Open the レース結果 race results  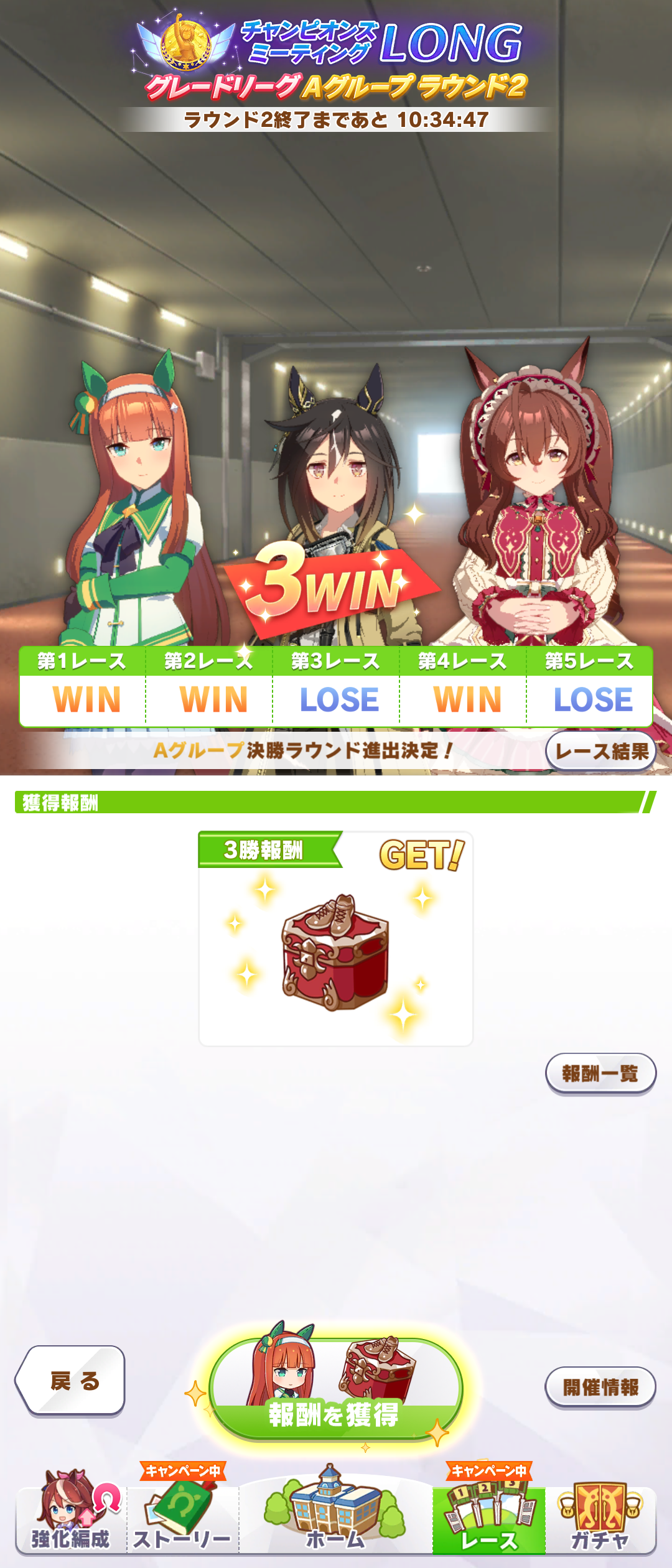pos(601,751)
